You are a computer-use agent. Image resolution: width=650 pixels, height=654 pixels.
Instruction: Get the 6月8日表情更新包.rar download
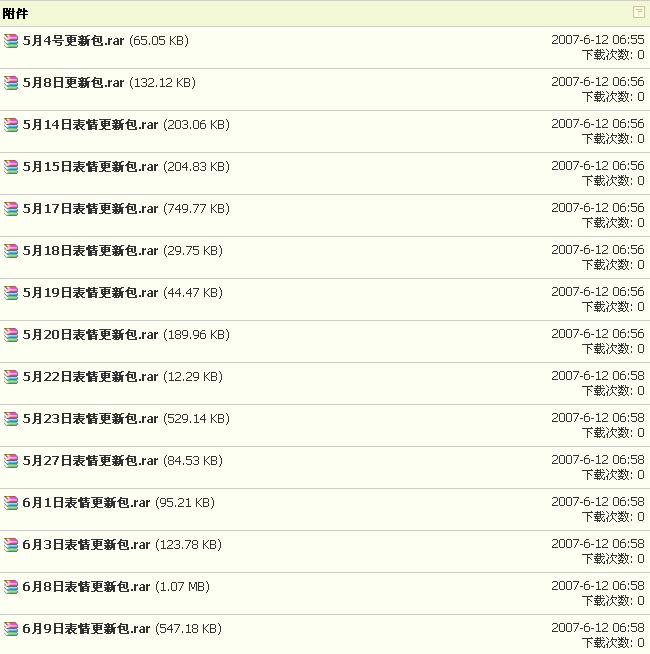(x=86, y=587)
